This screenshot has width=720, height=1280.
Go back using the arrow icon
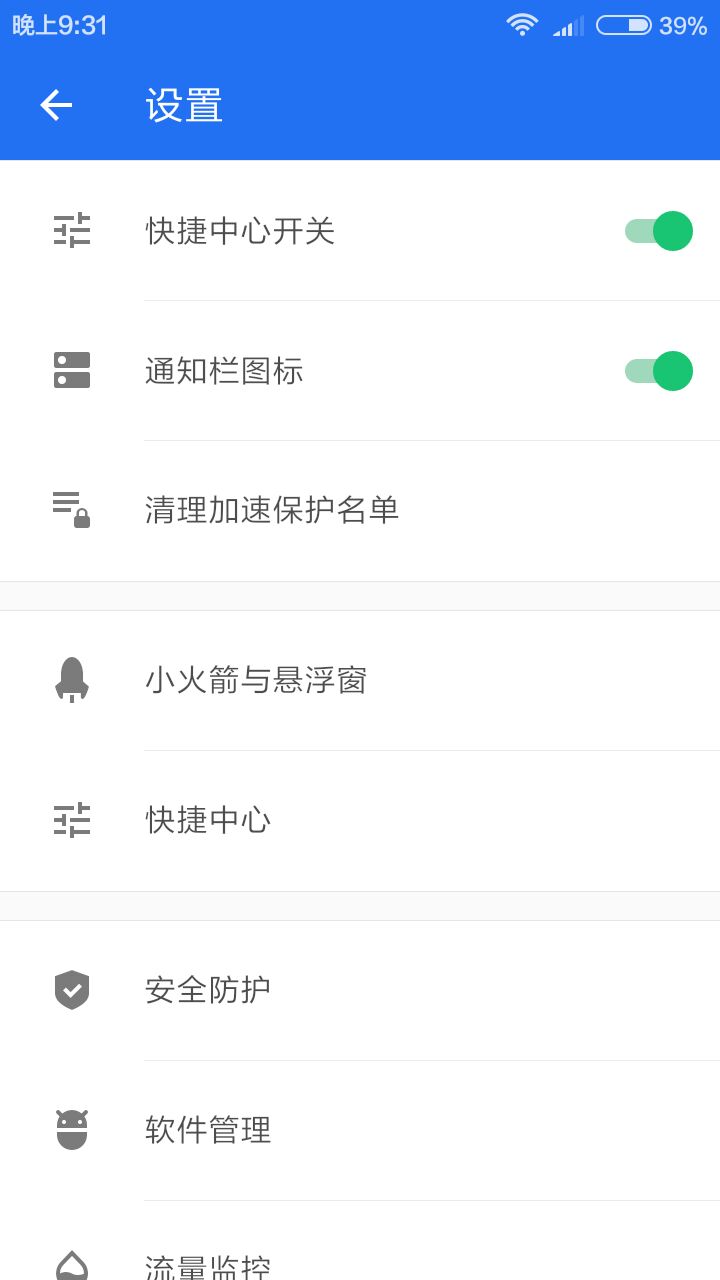56,105
